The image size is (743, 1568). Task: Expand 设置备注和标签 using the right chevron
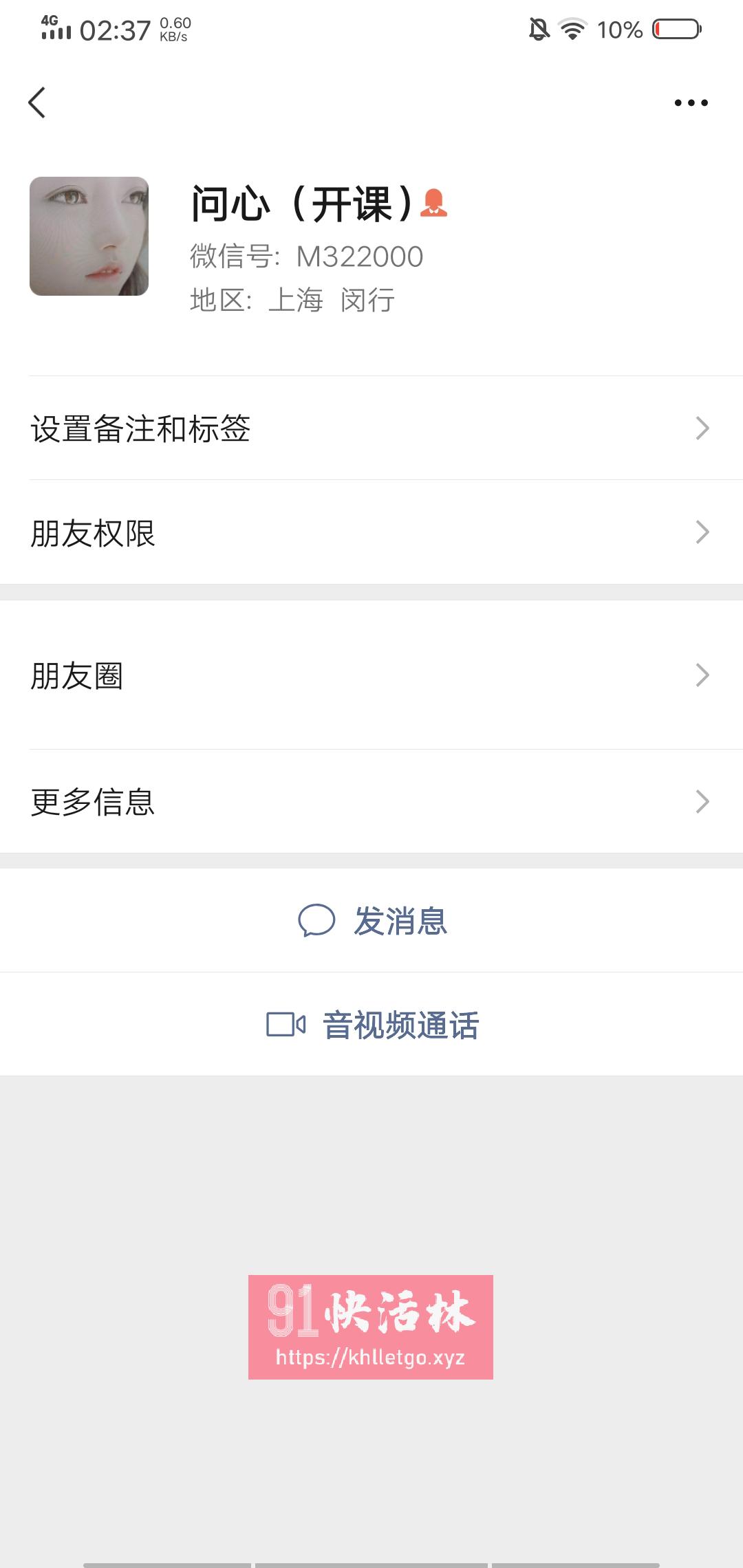(702, 428)
